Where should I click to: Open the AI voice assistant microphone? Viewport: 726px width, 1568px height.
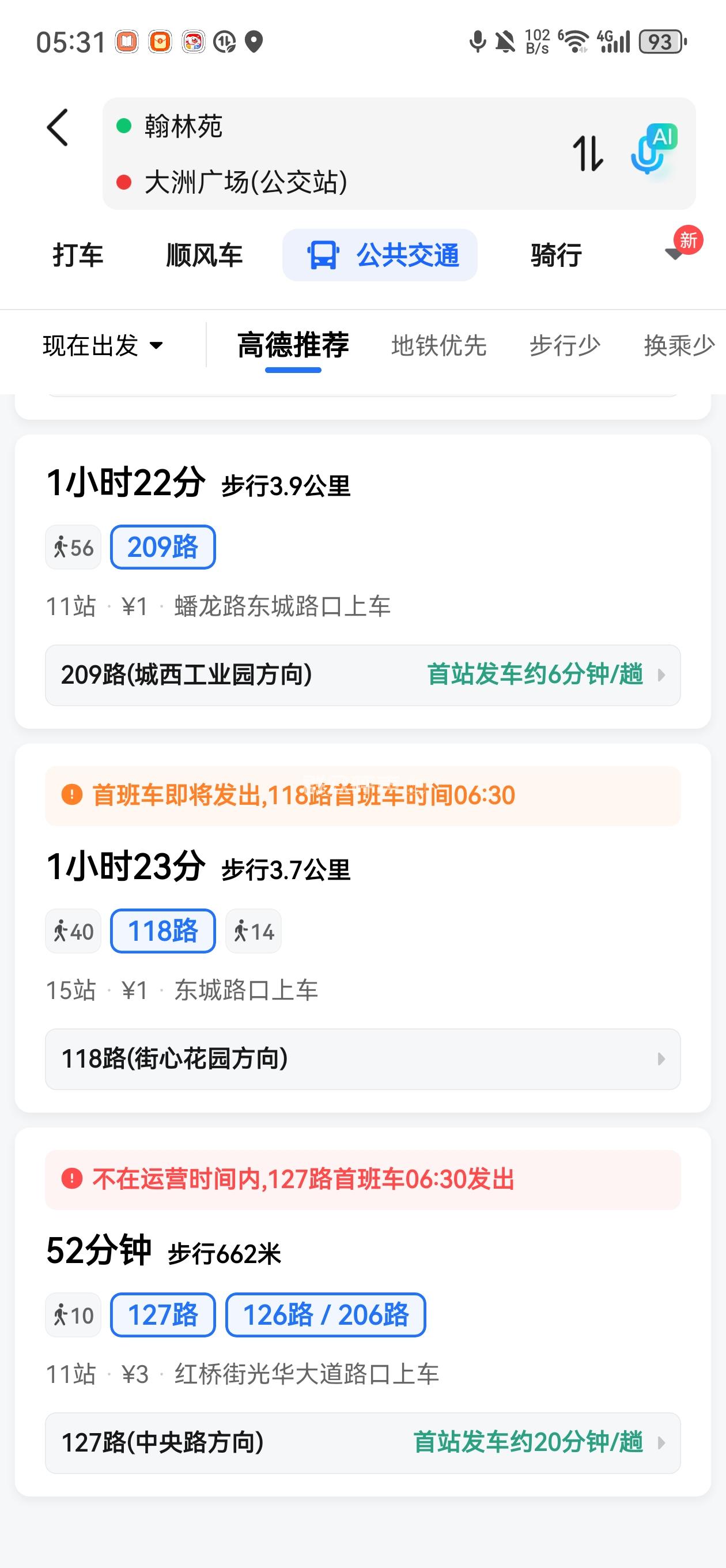tap(653, 150)
